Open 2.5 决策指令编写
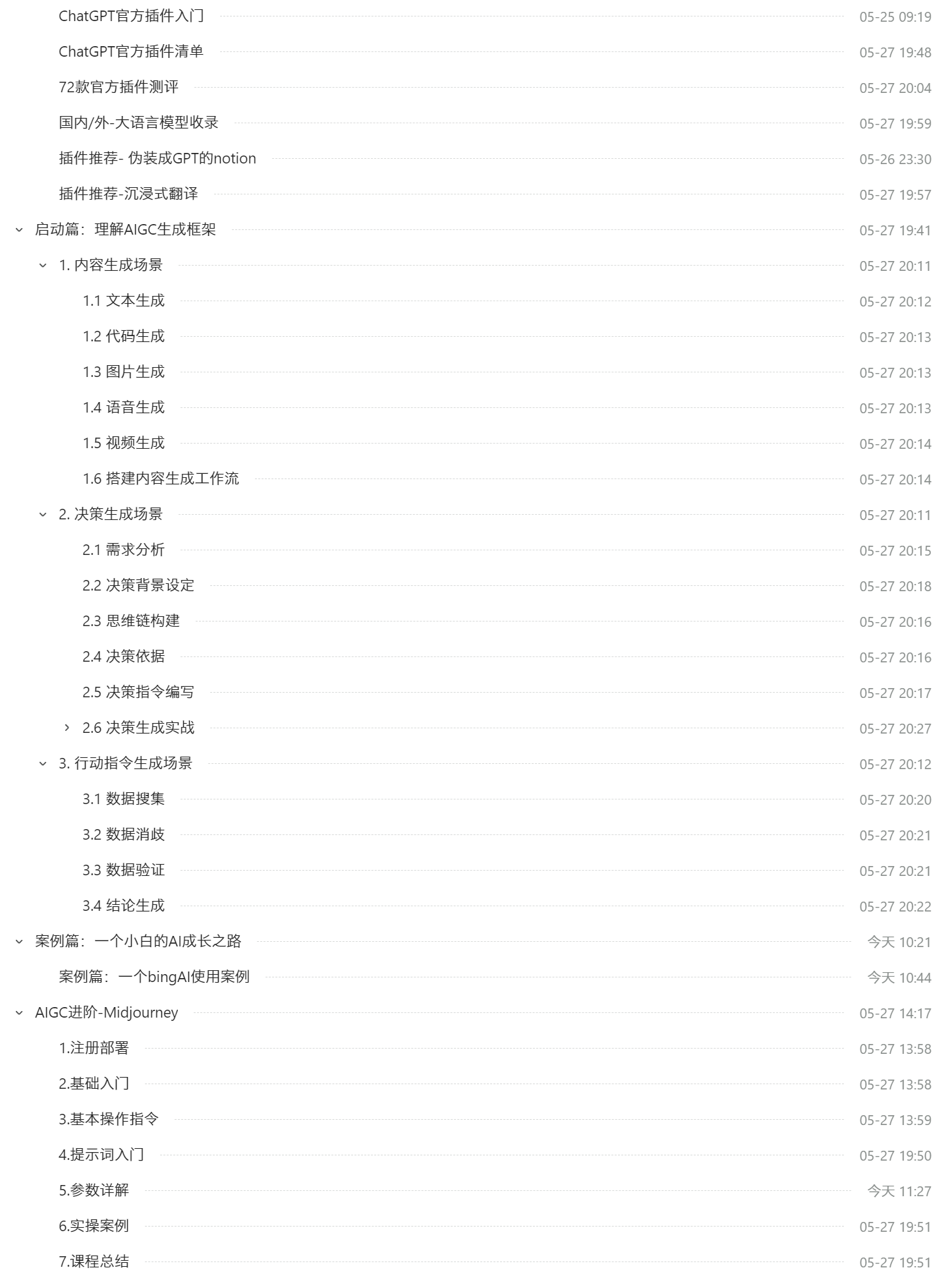Viewport: 952px width, 1274px height. (x=138, y=692)
